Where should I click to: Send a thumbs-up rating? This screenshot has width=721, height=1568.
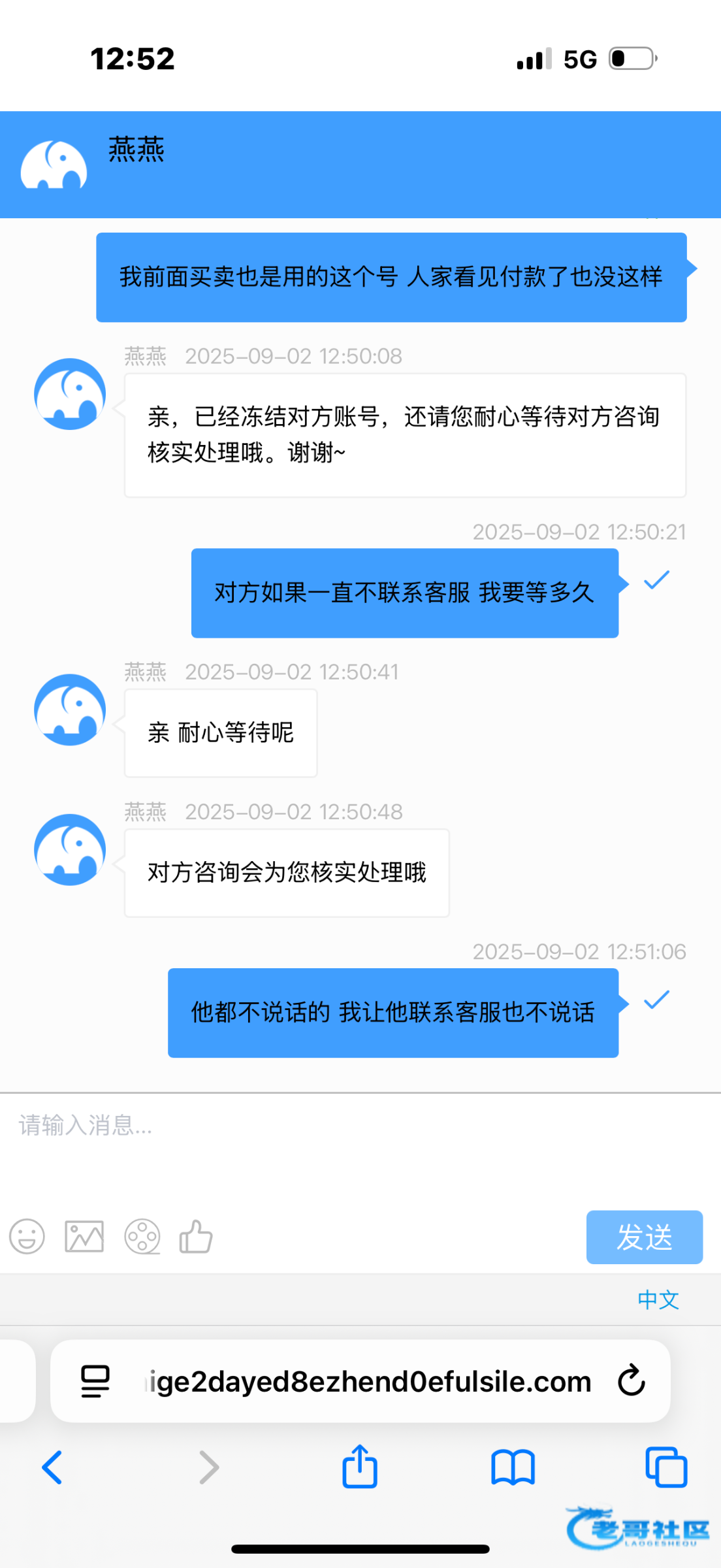pos(196,1236)
